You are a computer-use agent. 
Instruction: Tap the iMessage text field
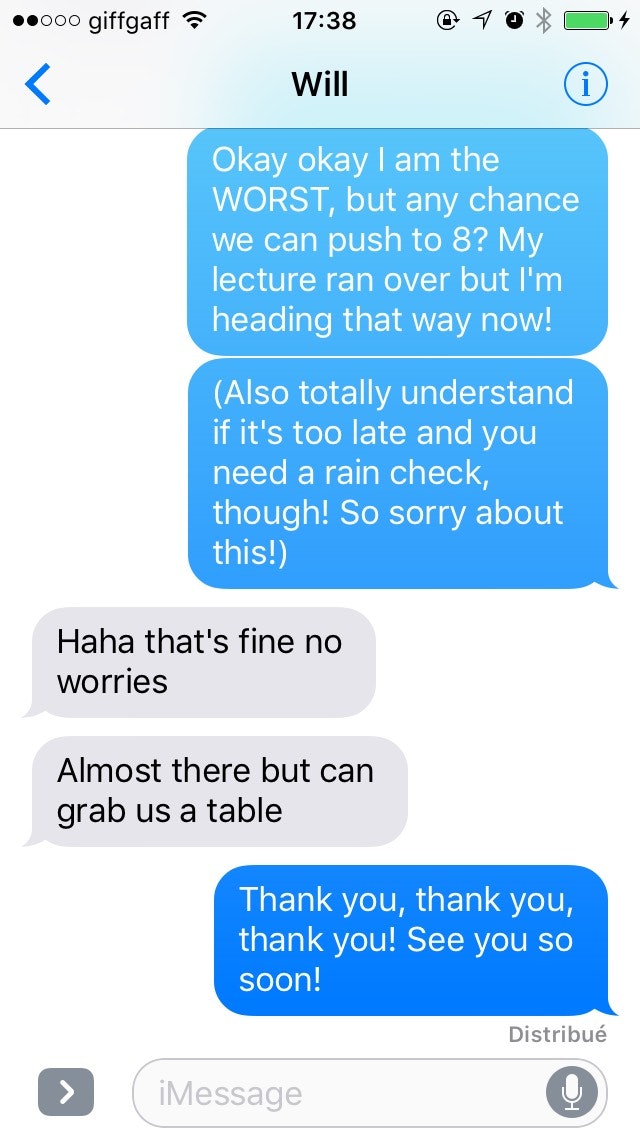coord(337,1093)
